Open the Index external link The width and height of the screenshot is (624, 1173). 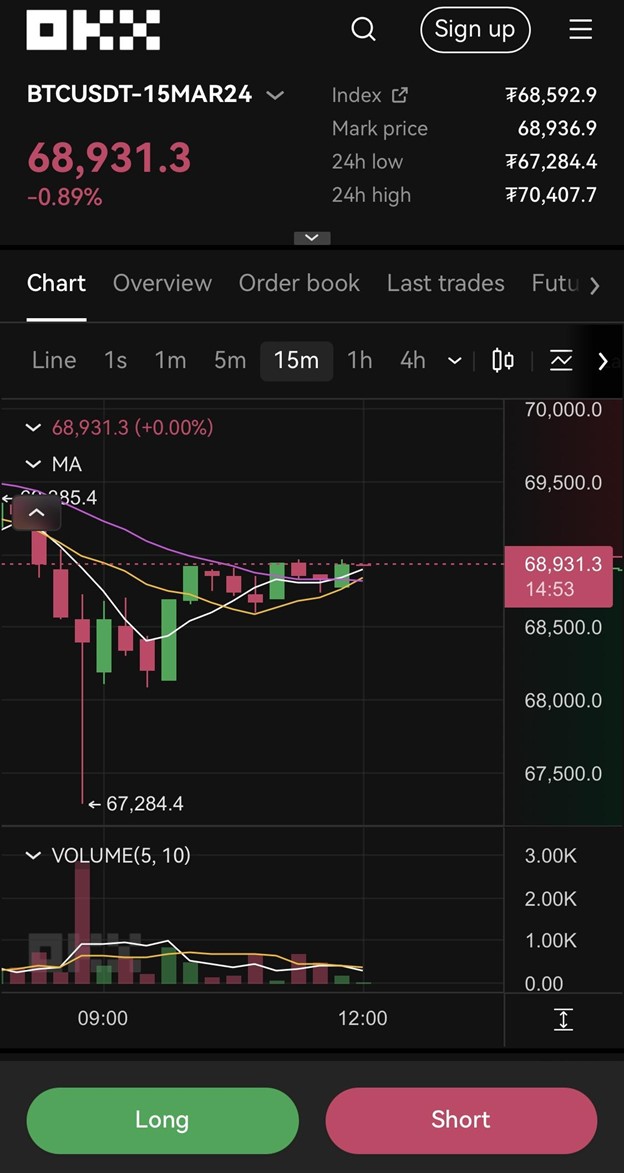(401, 95)
